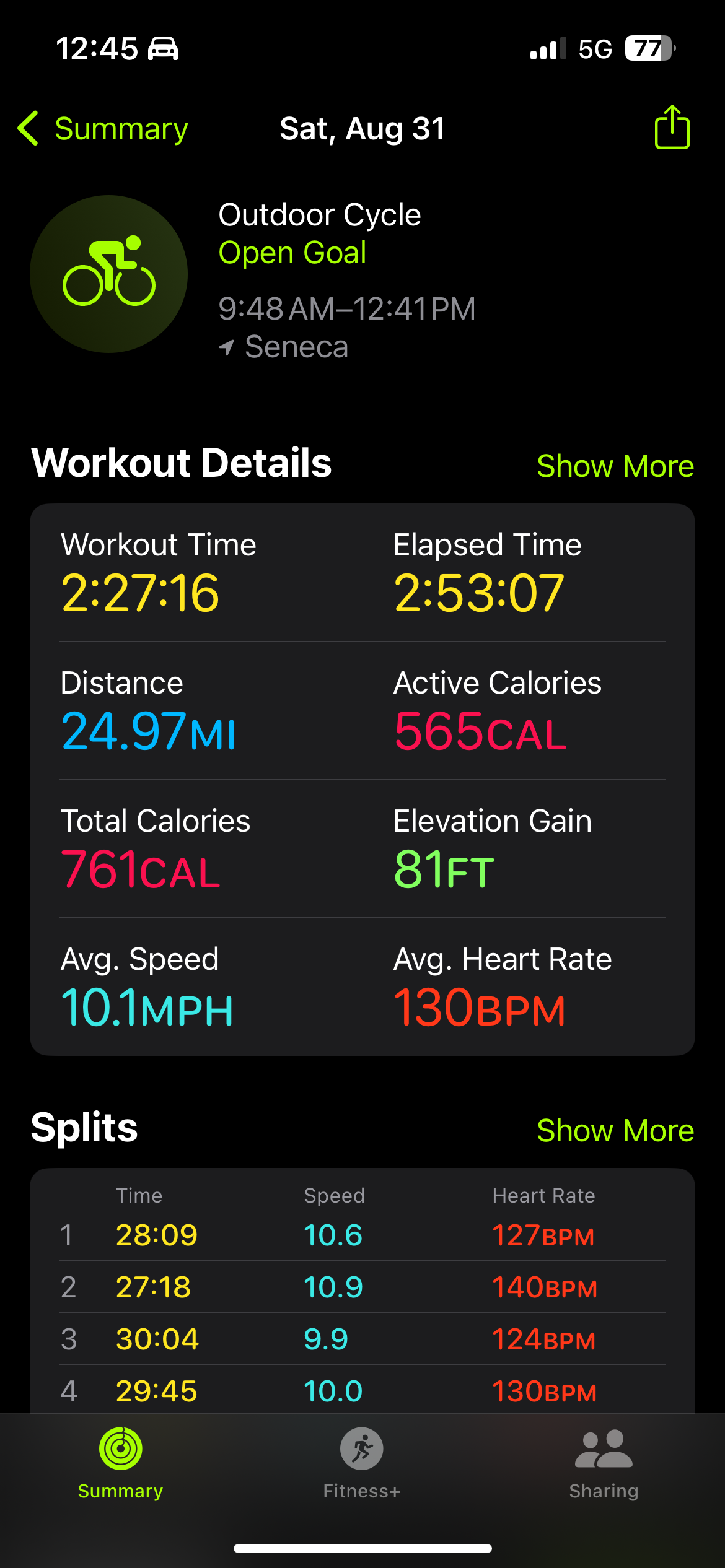Select the Summary tab in bottom bar
The height and width of the screenshot is (1568, 725).
(121, 1464)
